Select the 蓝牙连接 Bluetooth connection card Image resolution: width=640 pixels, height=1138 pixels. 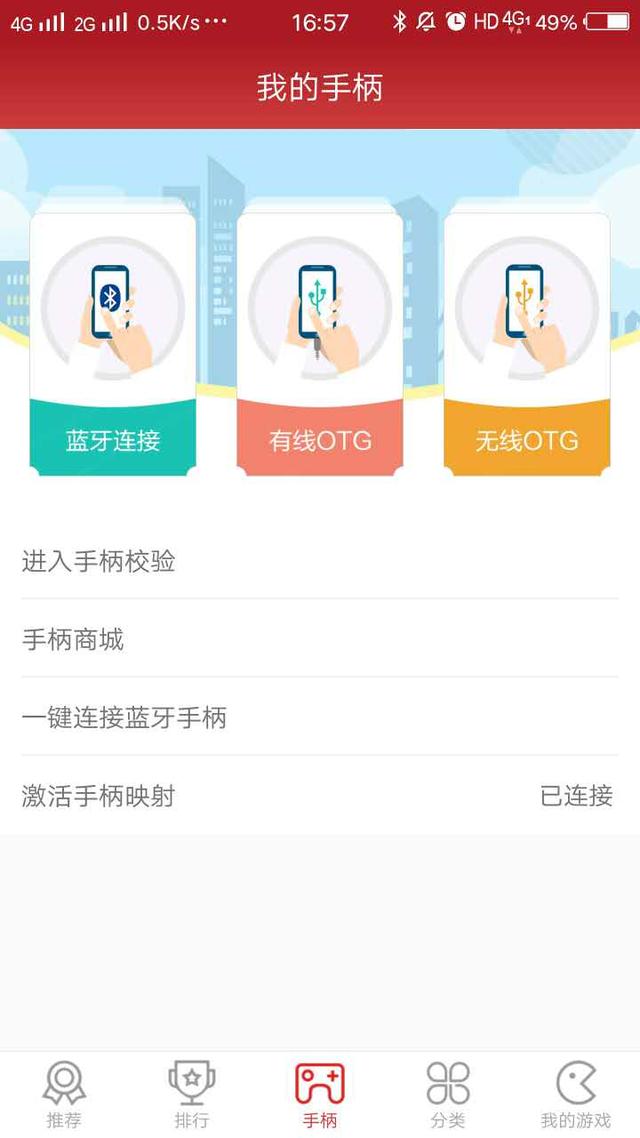click(112, 344)
